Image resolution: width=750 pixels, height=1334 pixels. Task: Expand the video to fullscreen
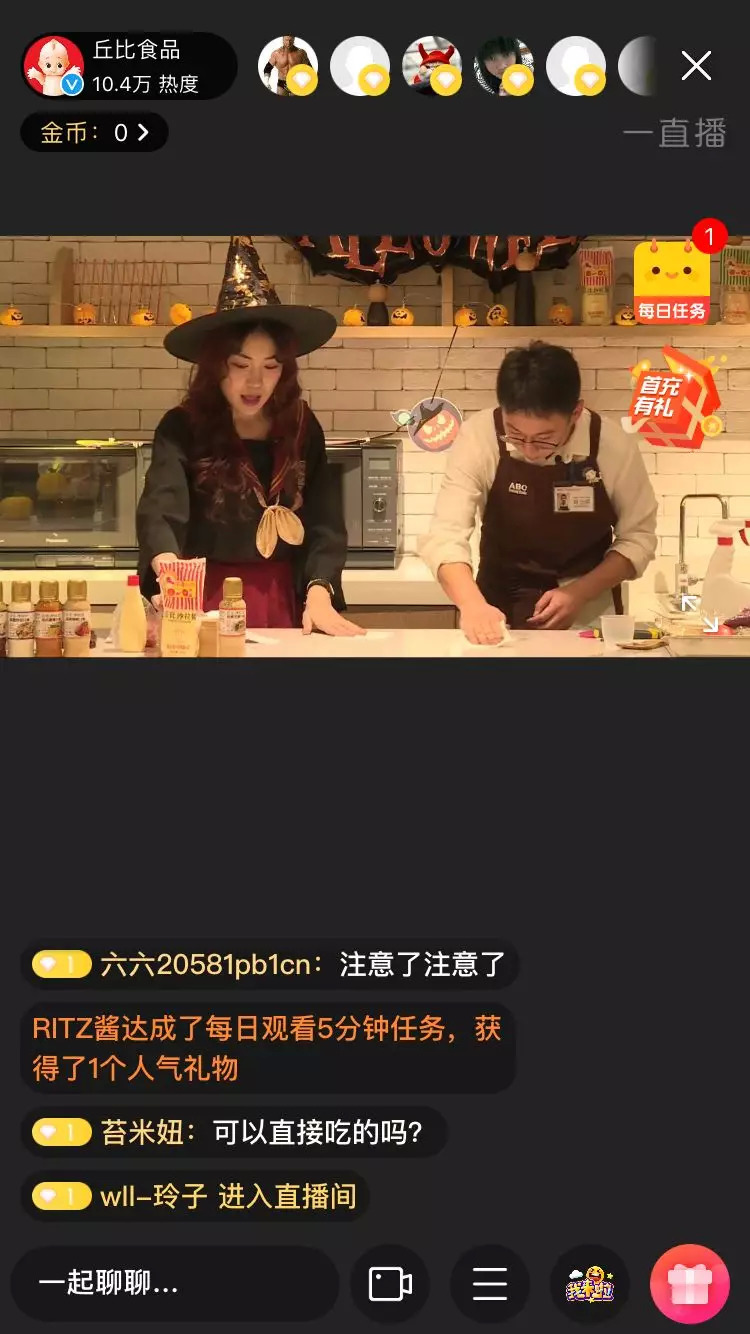click(x=700, y=613)
